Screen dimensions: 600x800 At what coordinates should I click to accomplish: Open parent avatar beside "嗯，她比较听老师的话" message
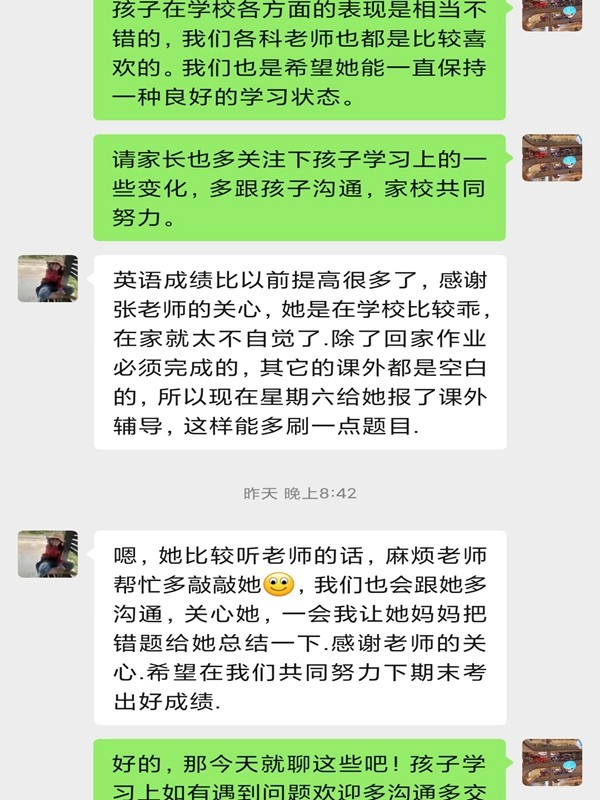(47, 554)
